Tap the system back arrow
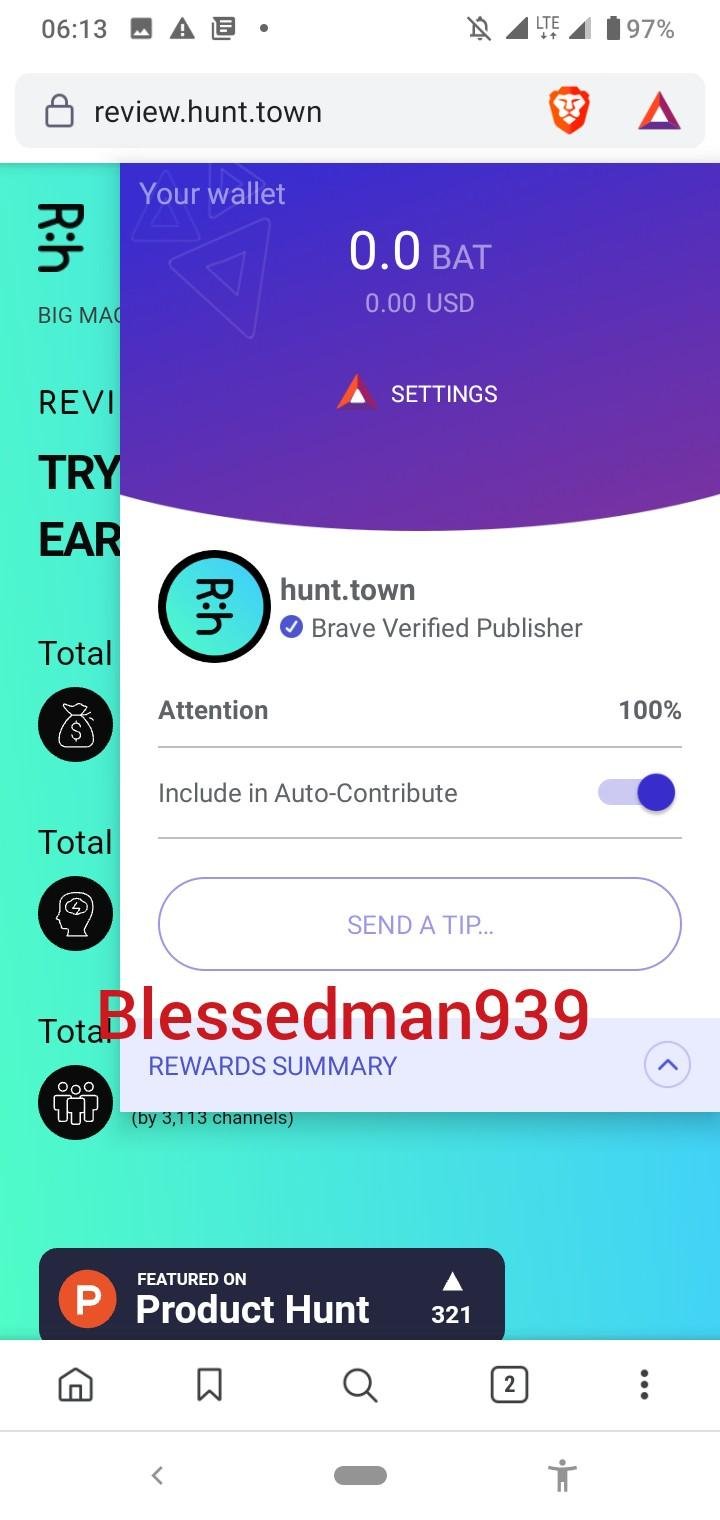This screenshot has height=1520, width=720. tap(157, 1475)
